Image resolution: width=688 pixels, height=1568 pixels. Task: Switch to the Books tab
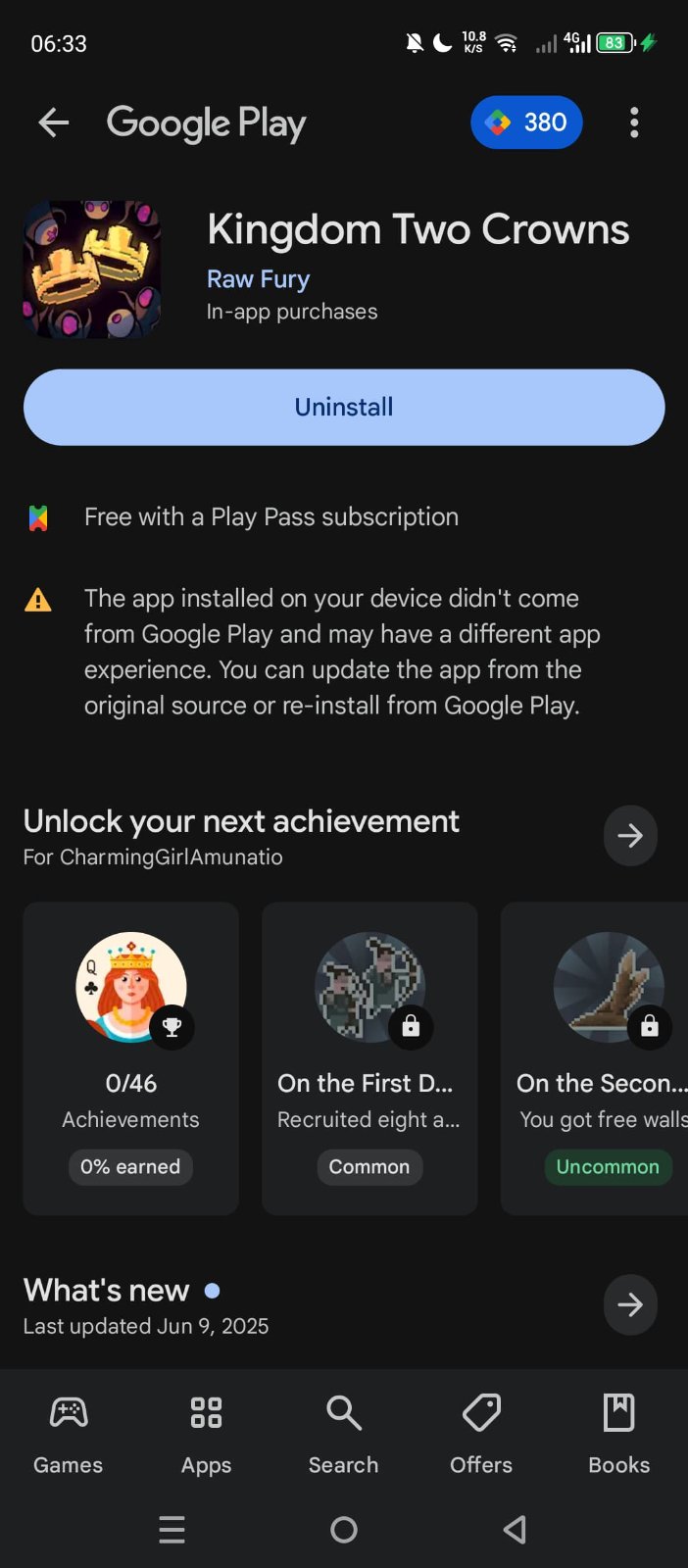point(618,1434)
